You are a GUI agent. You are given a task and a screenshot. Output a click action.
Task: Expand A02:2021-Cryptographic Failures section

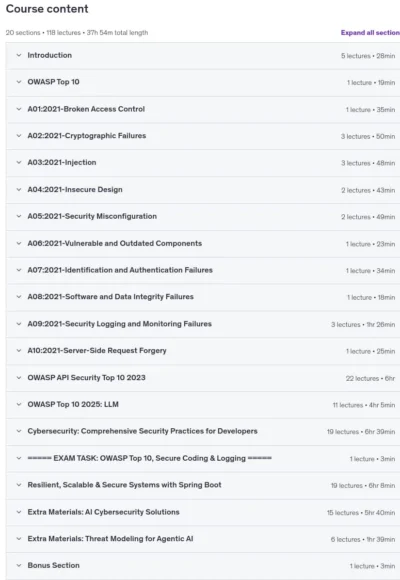point(203,136)
